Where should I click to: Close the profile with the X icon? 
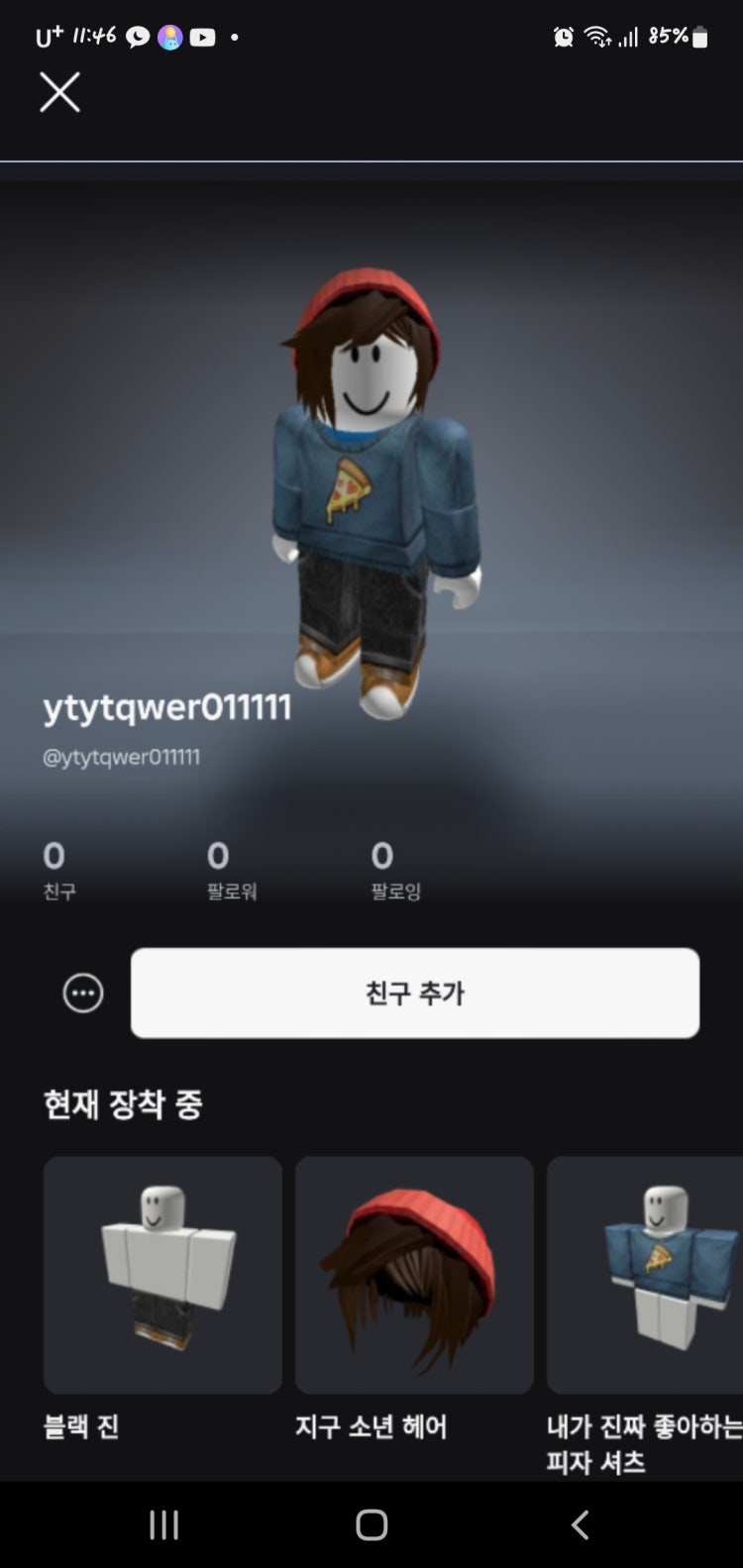point(59,93)
